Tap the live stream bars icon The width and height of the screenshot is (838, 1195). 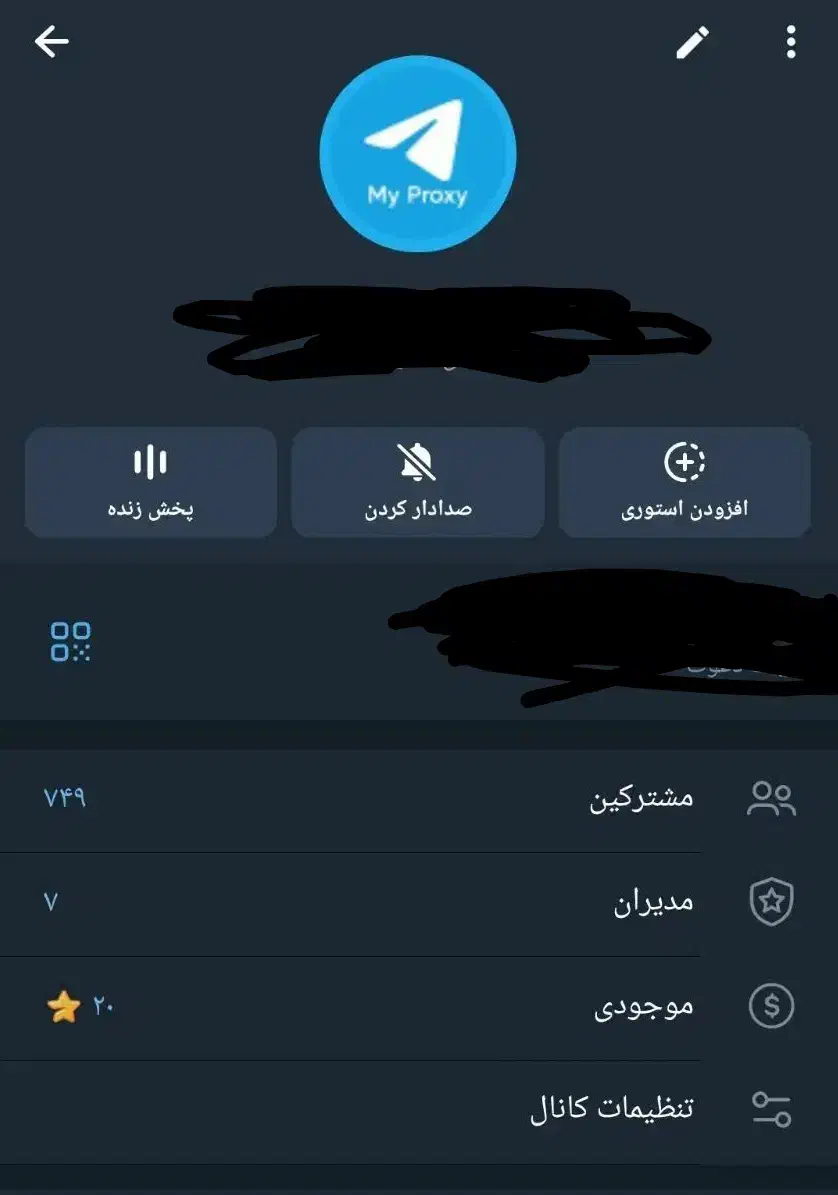pos(148,461)
